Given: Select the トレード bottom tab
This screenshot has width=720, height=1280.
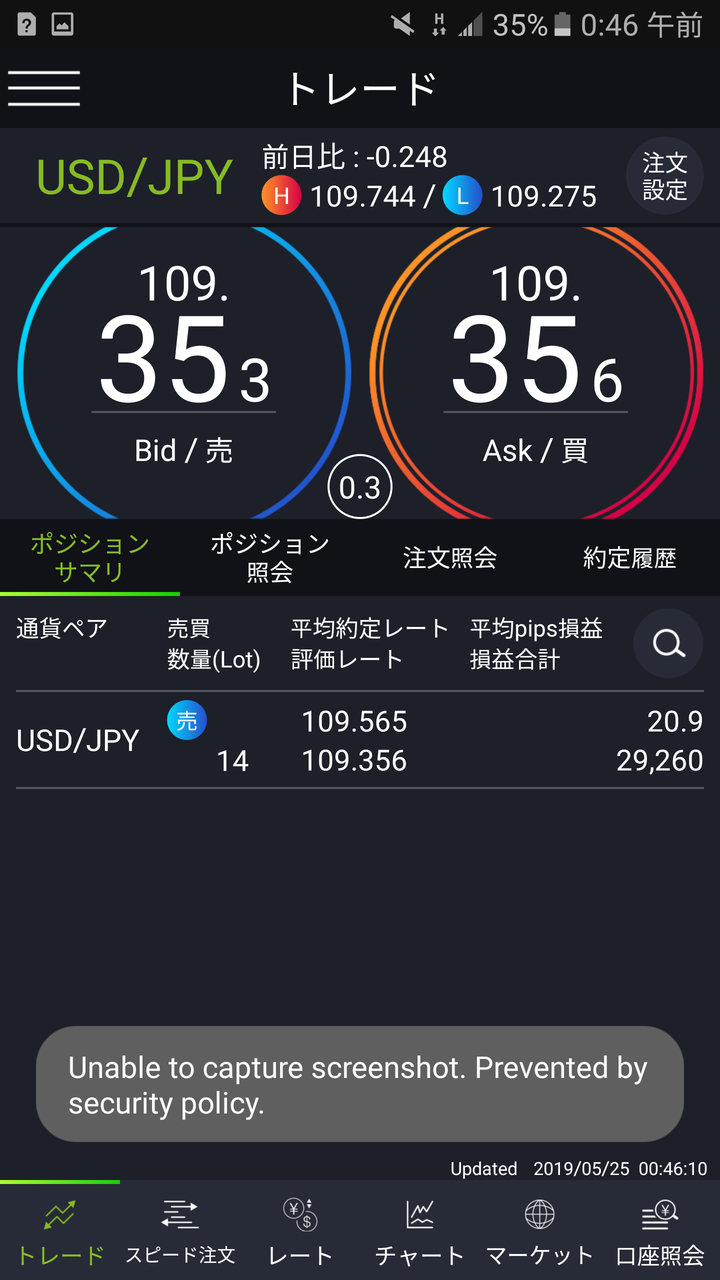Looking at the screenshot, I should coord(60,1232).
